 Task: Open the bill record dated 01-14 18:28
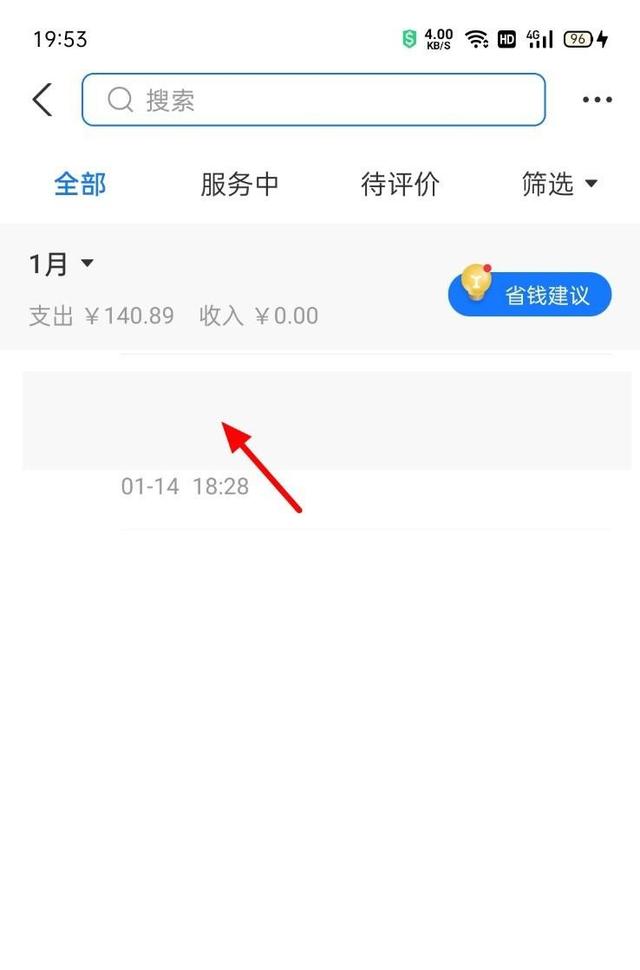327,441
